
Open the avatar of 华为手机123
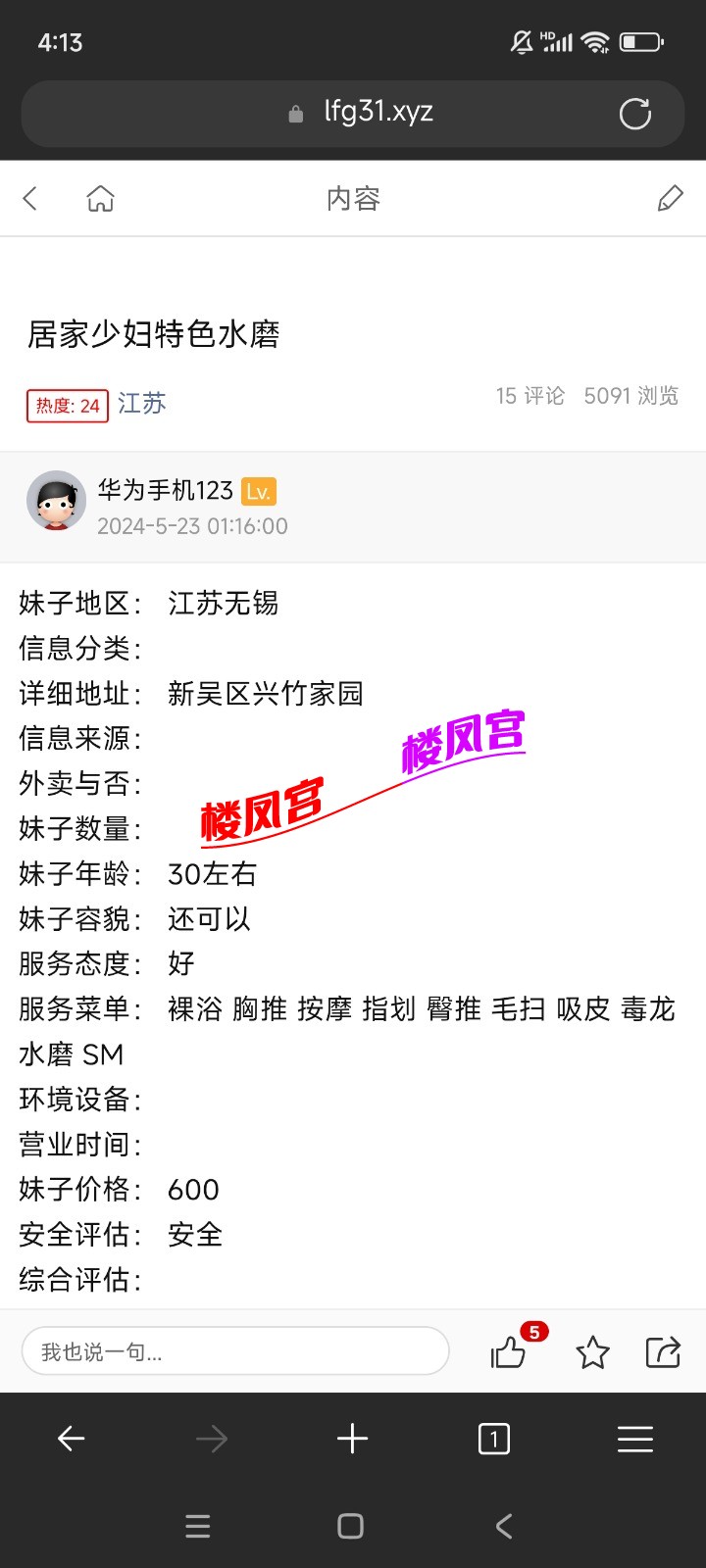(56, 501)
